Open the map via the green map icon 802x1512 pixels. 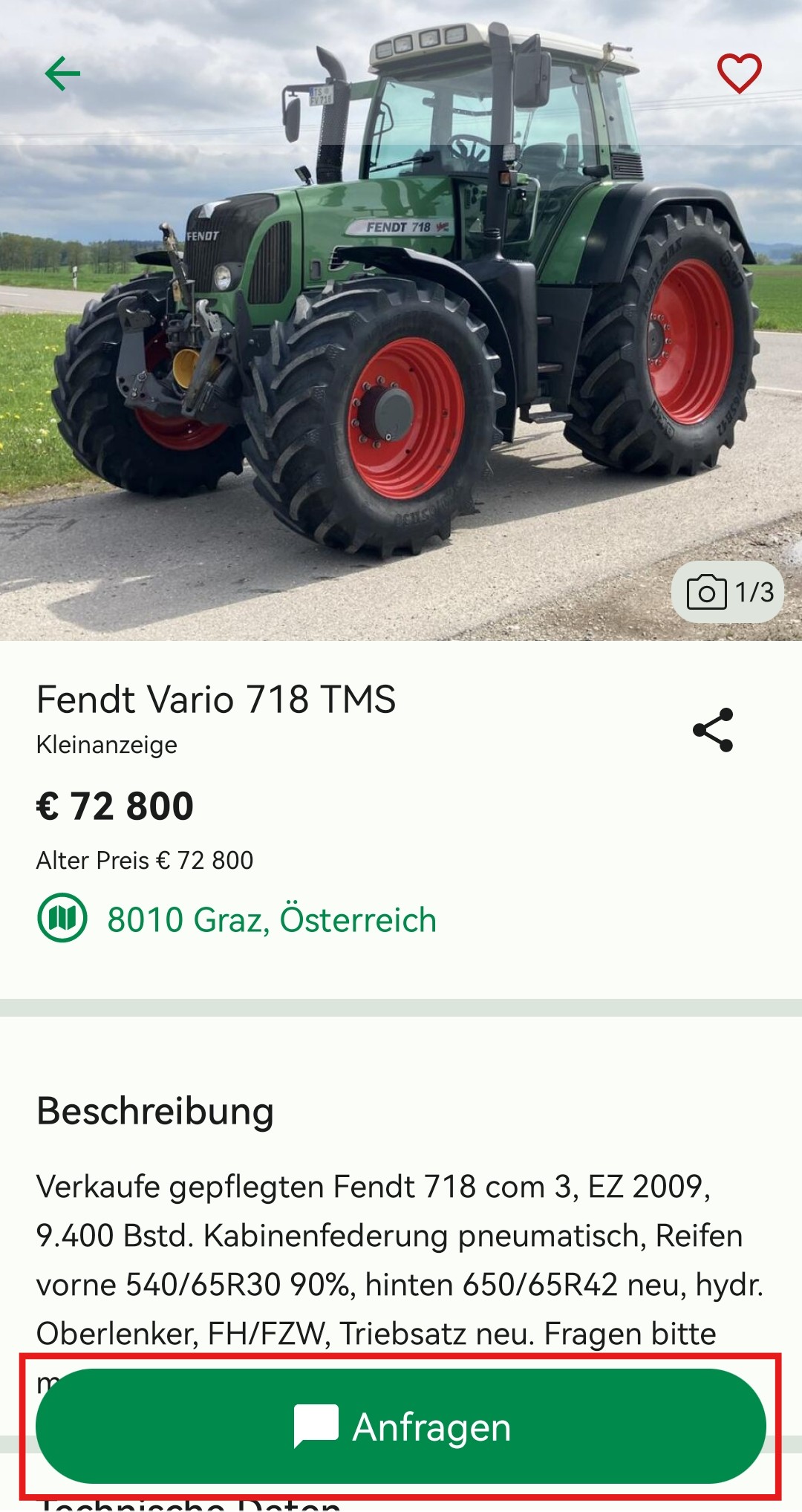(x=61, y=919)
